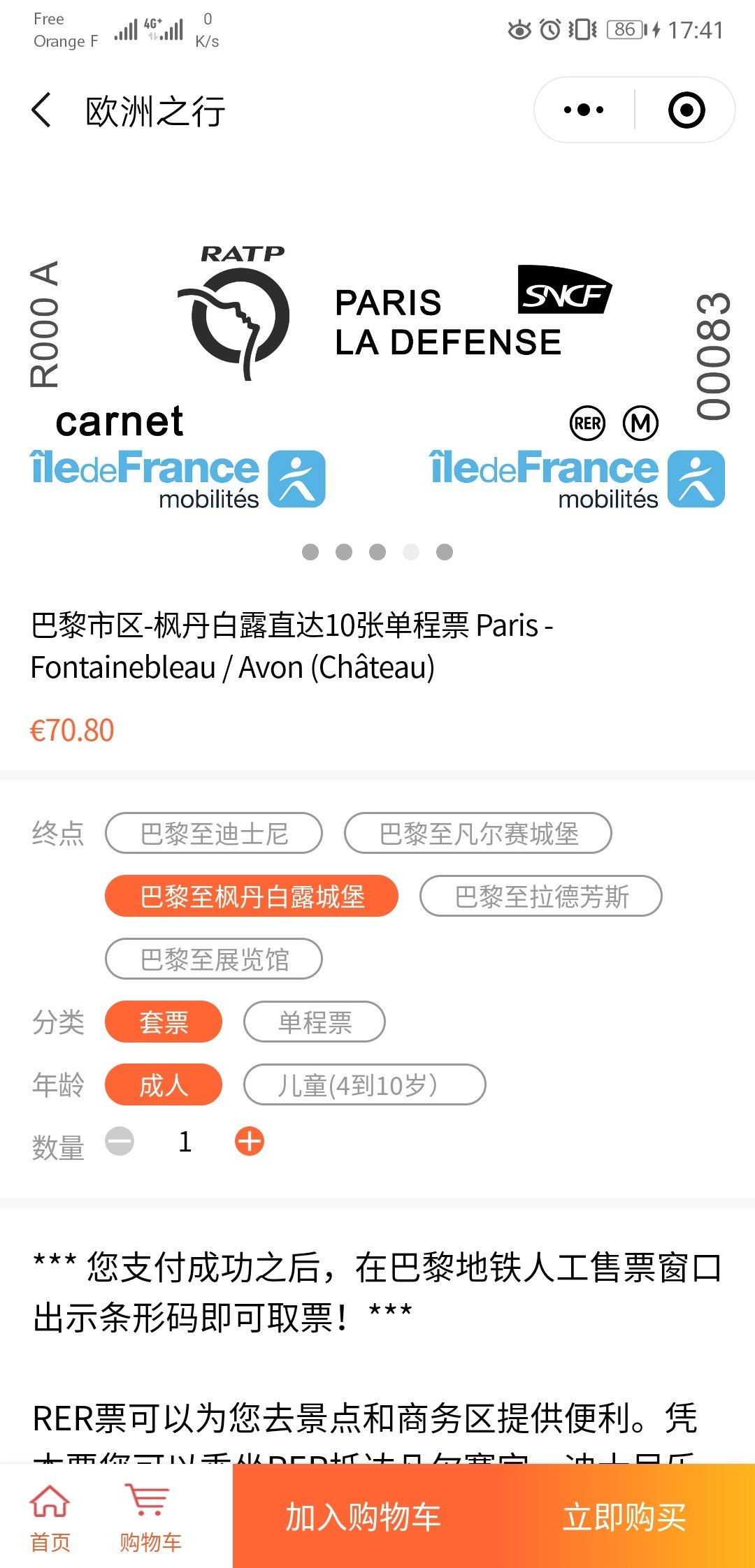Go to 首页 home tab
Image resolution: width=755 pixels, height=1568 pixels.
(50, 1516)
